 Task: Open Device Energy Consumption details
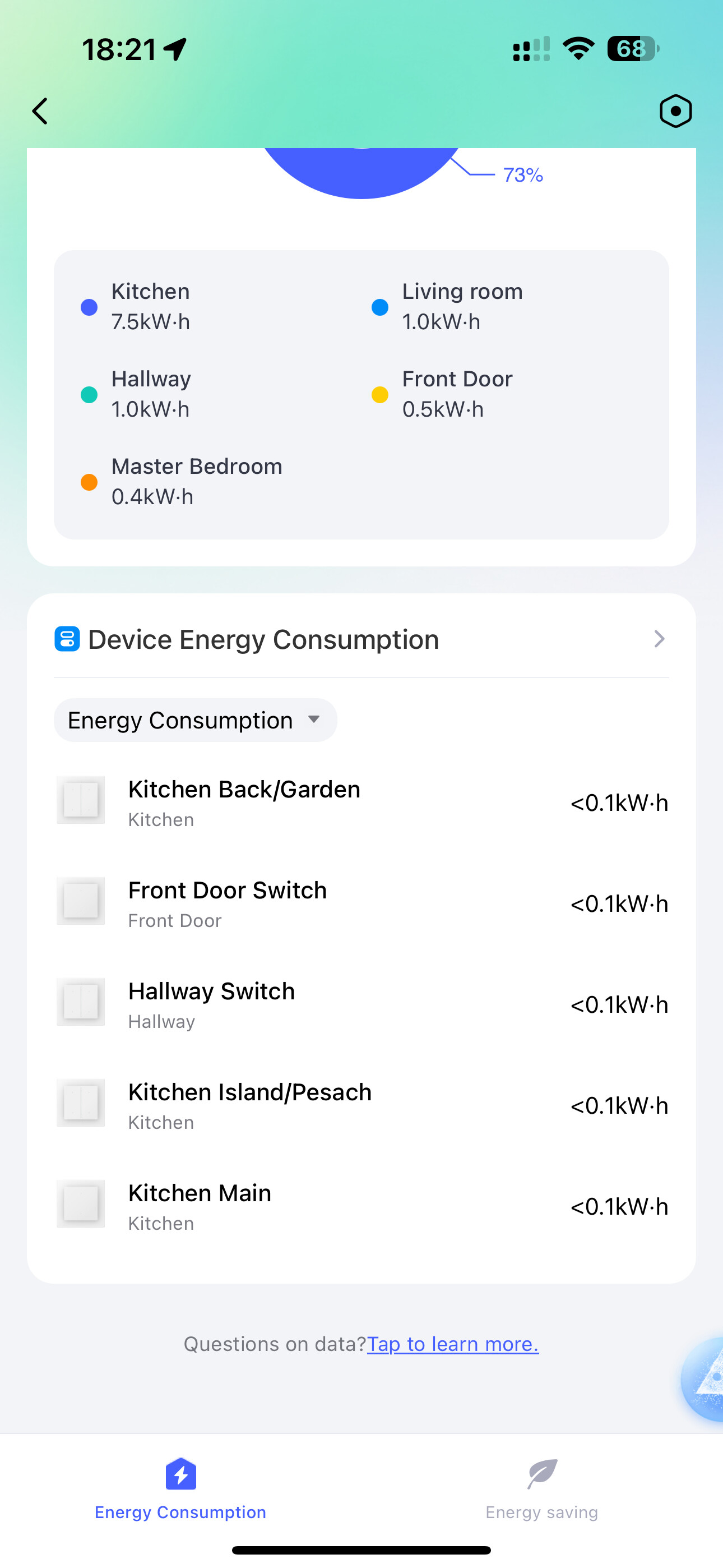[x=659, y=639]
